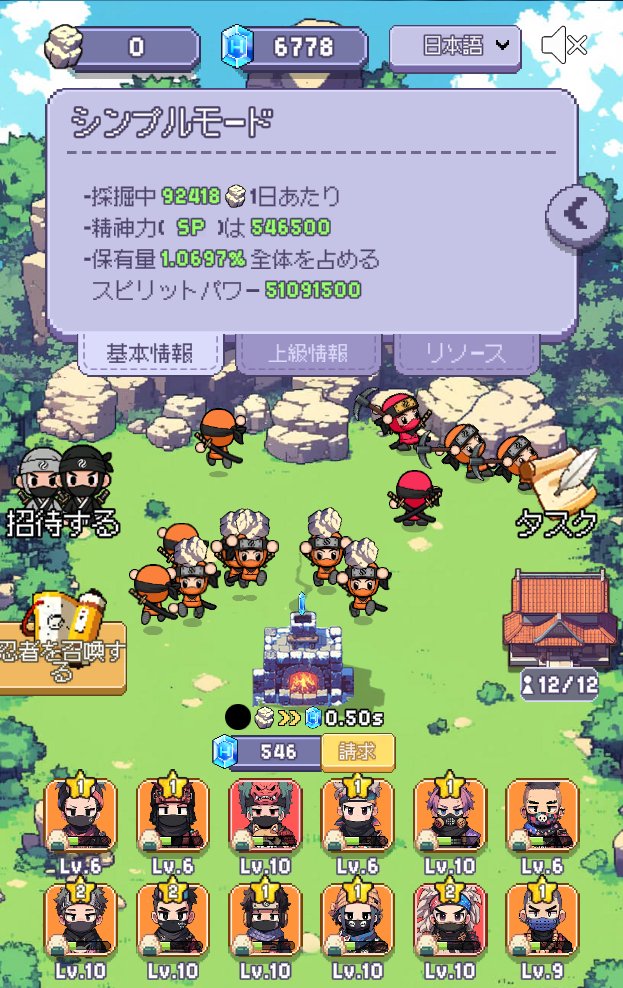The height and width of the screenshot is (988, 623).
Task: Switch to the 基本情報 tab
Action: 149,353
